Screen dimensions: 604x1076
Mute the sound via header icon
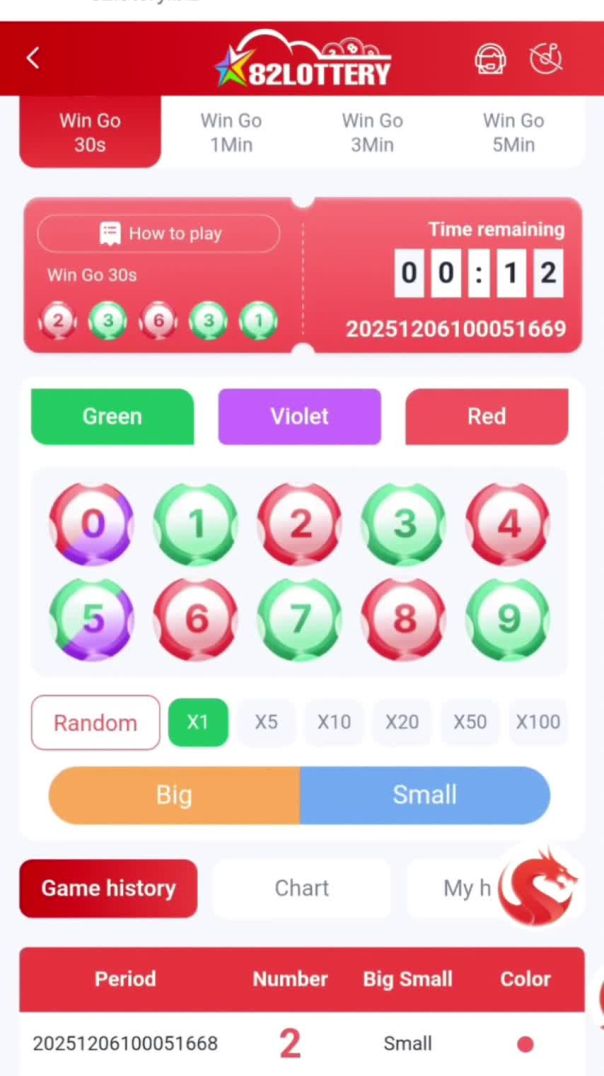[x=546, y=59]
